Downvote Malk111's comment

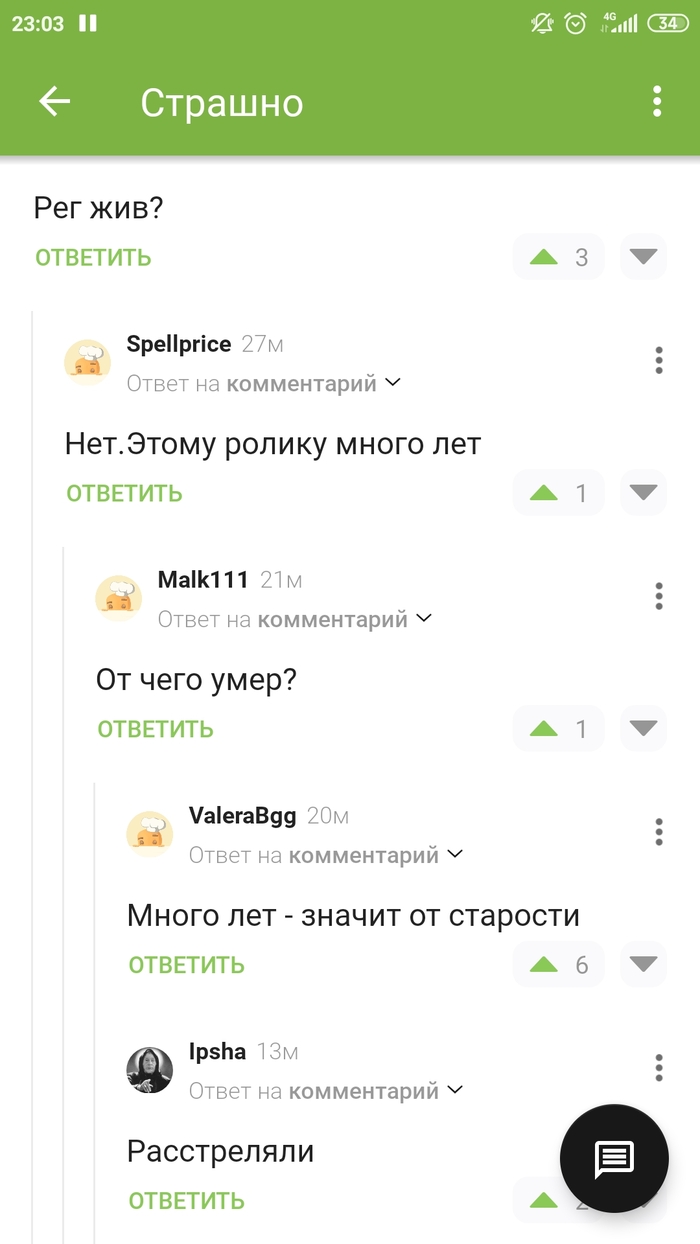[643, 729]
